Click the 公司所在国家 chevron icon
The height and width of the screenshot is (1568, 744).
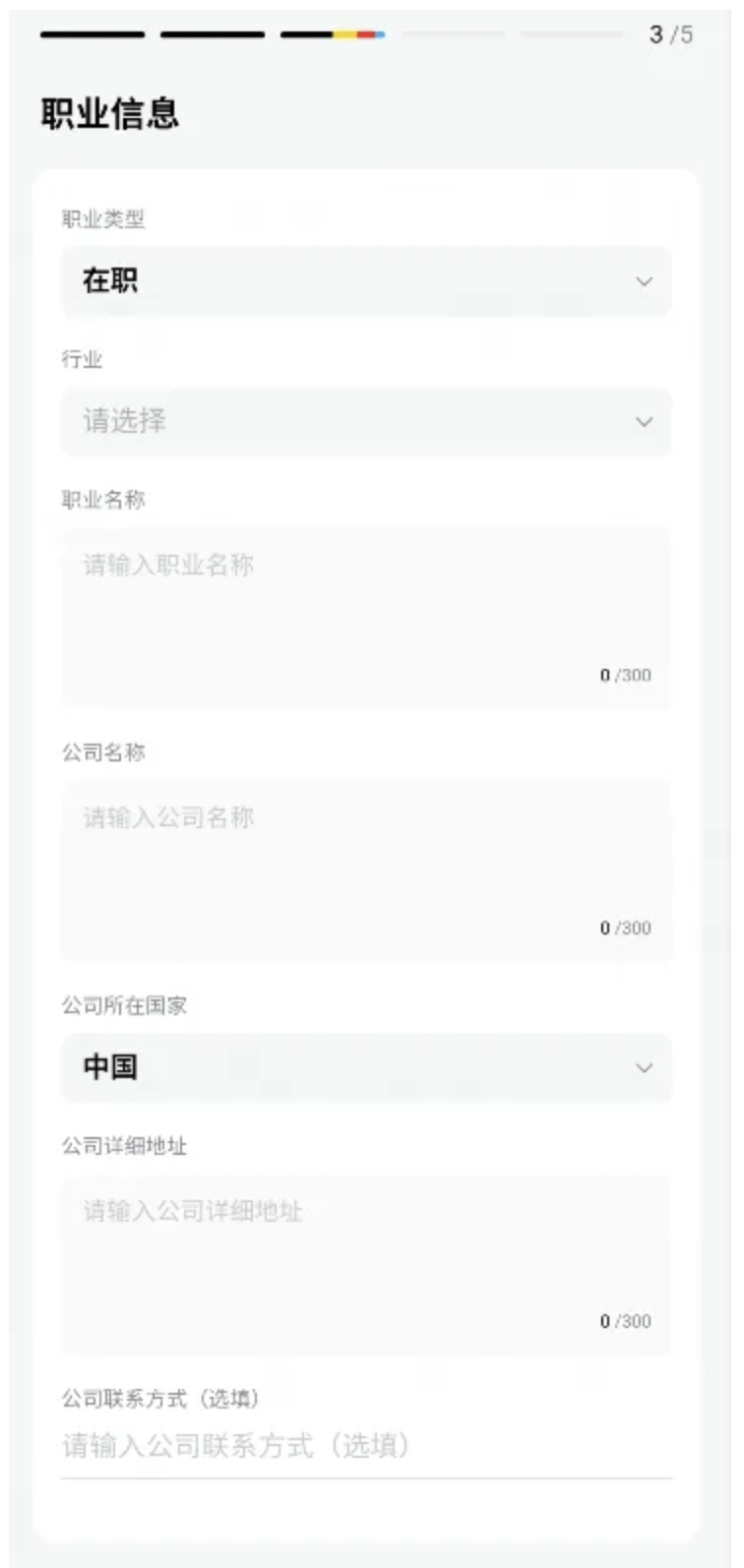coord(645,1068)
